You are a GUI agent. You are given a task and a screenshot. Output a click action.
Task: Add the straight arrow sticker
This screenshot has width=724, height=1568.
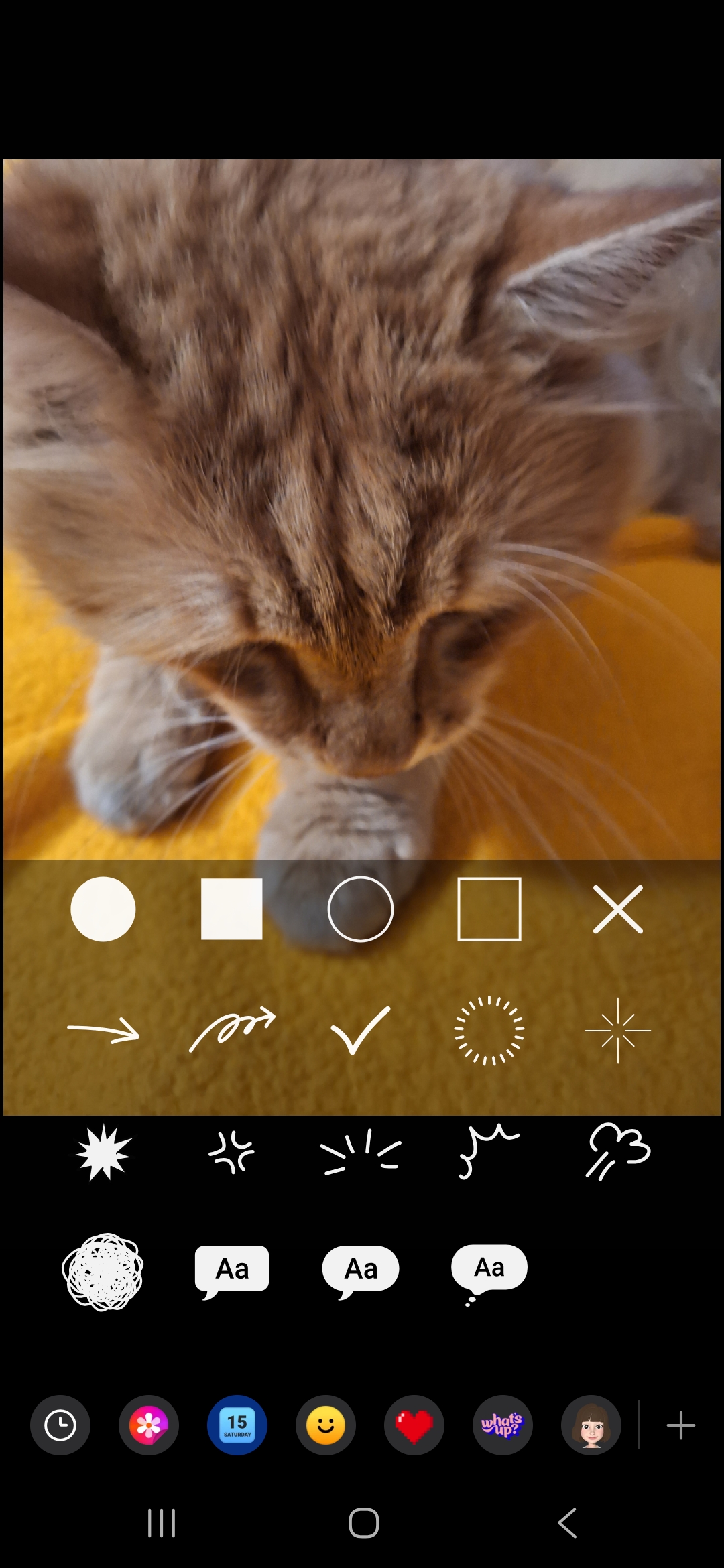103,1031
